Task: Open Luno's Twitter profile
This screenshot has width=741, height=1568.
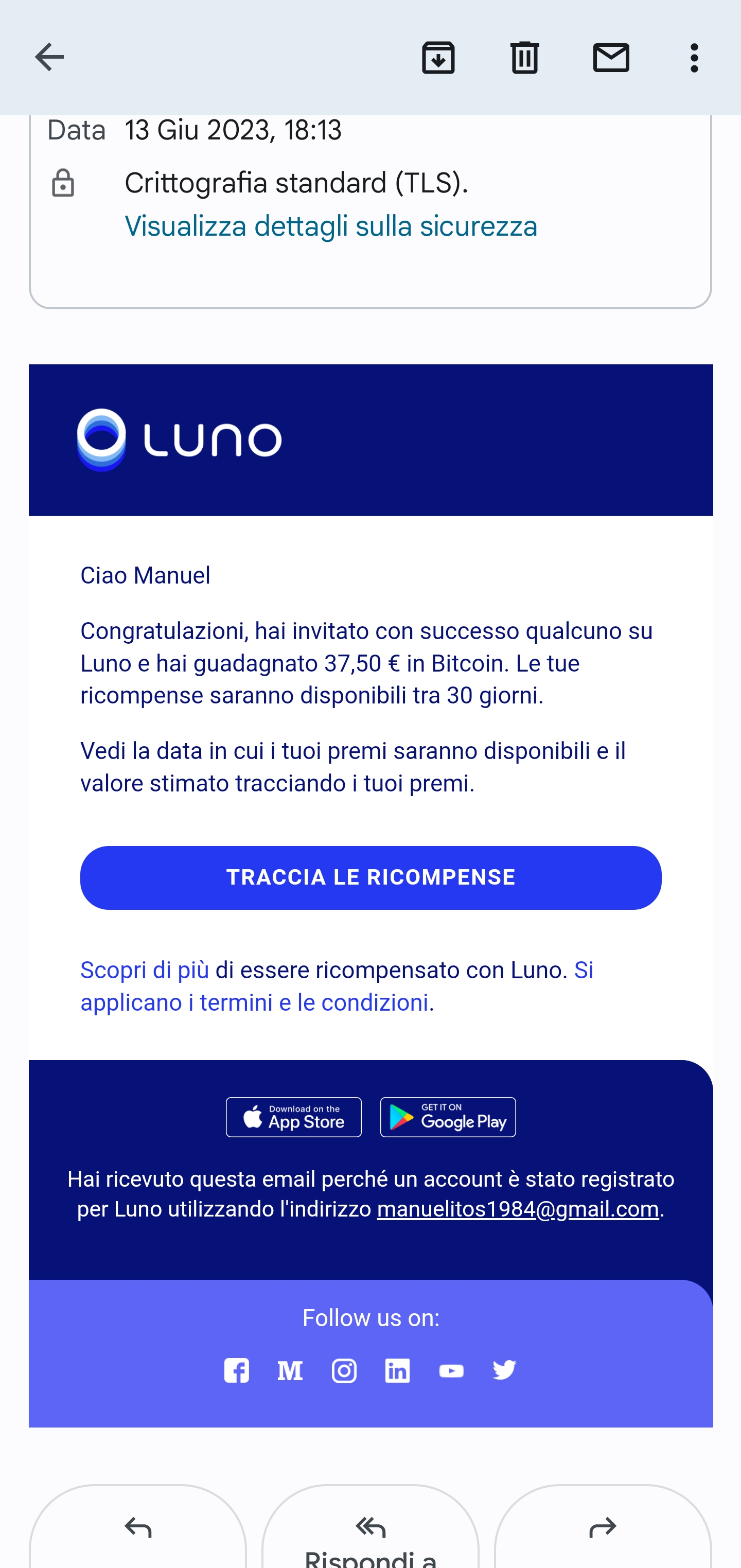Action: tap(504, 1370)
